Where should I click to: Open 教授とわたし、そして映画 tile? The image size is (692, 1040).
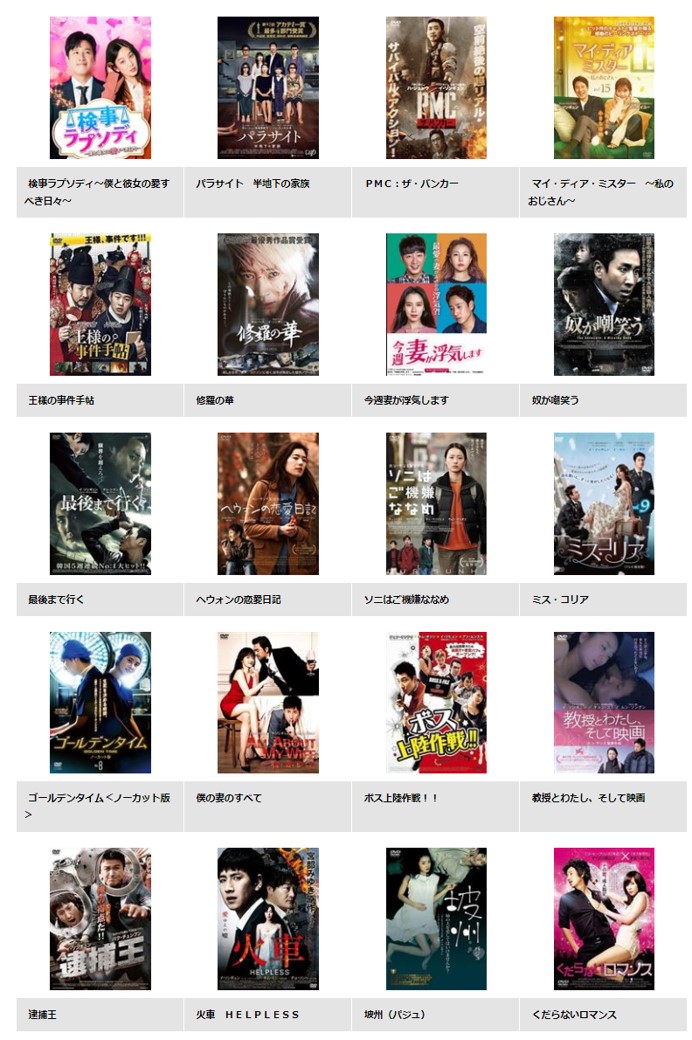pyautogui.click(x=604, y=702)
